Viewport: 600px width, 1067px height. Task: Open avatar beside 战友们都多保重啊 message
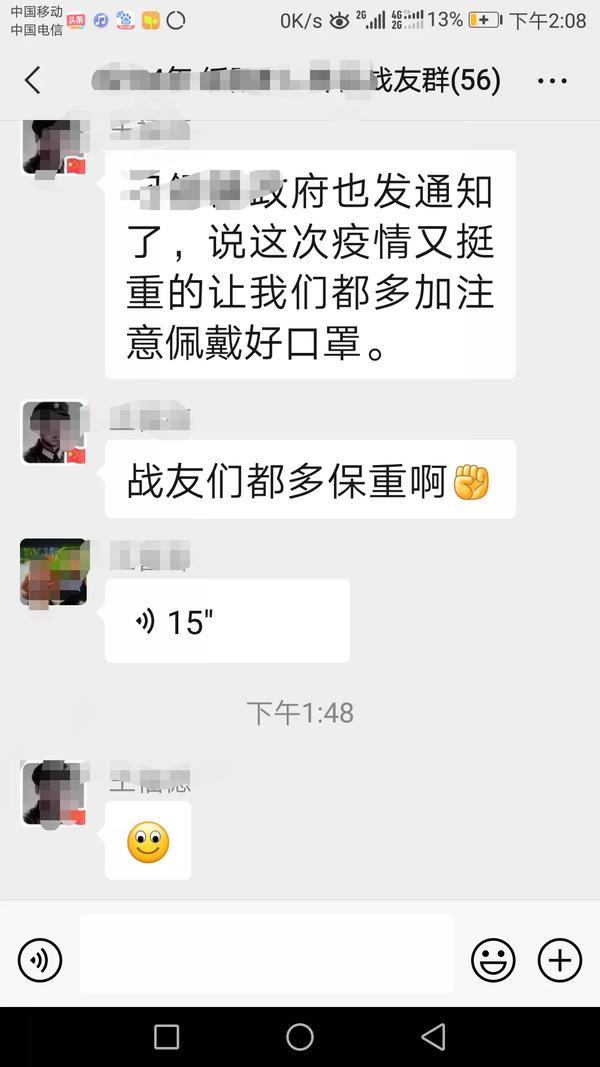point(54,433)
